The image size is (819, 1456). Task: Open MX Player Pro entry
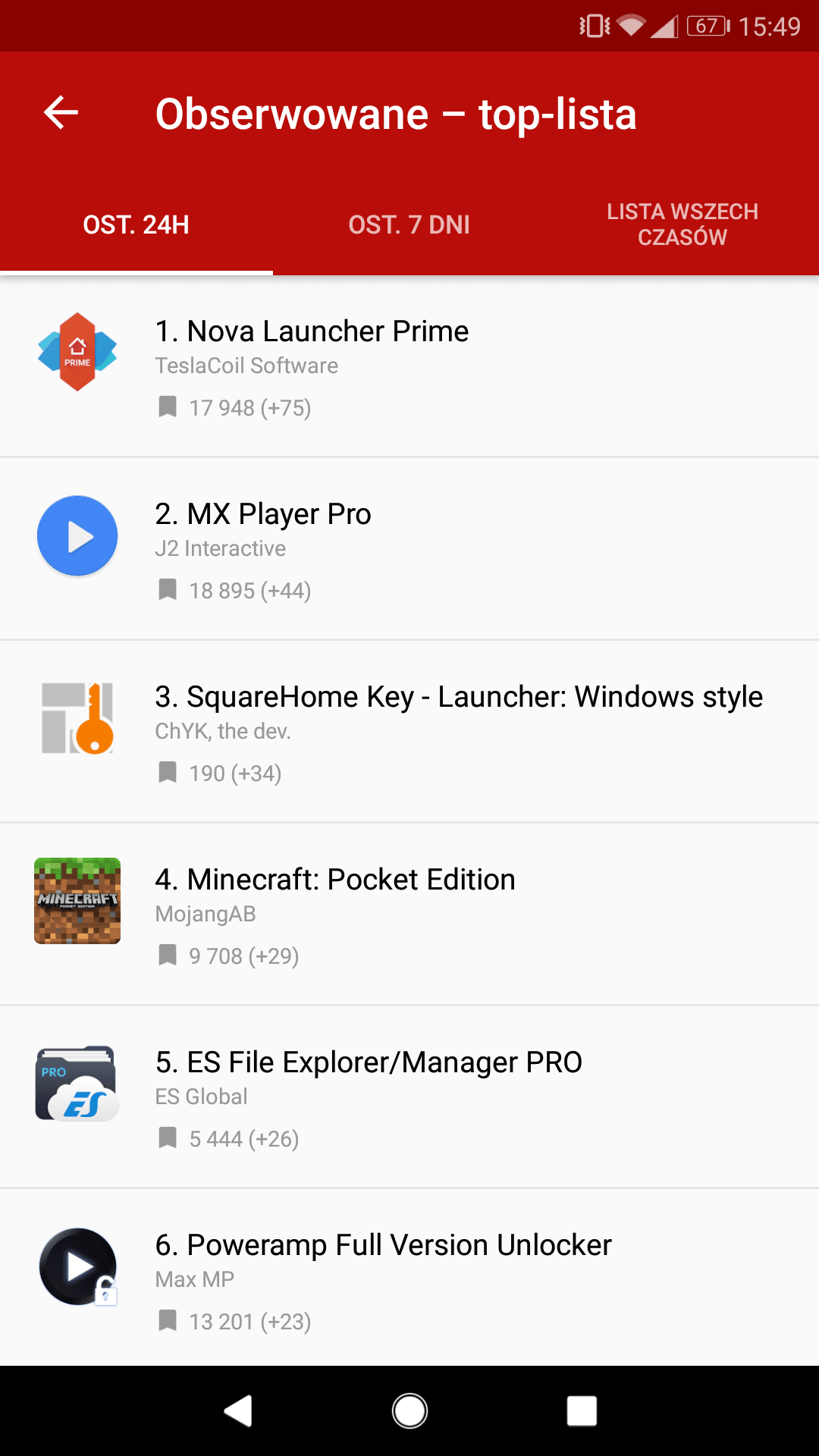tap(409, 548)
